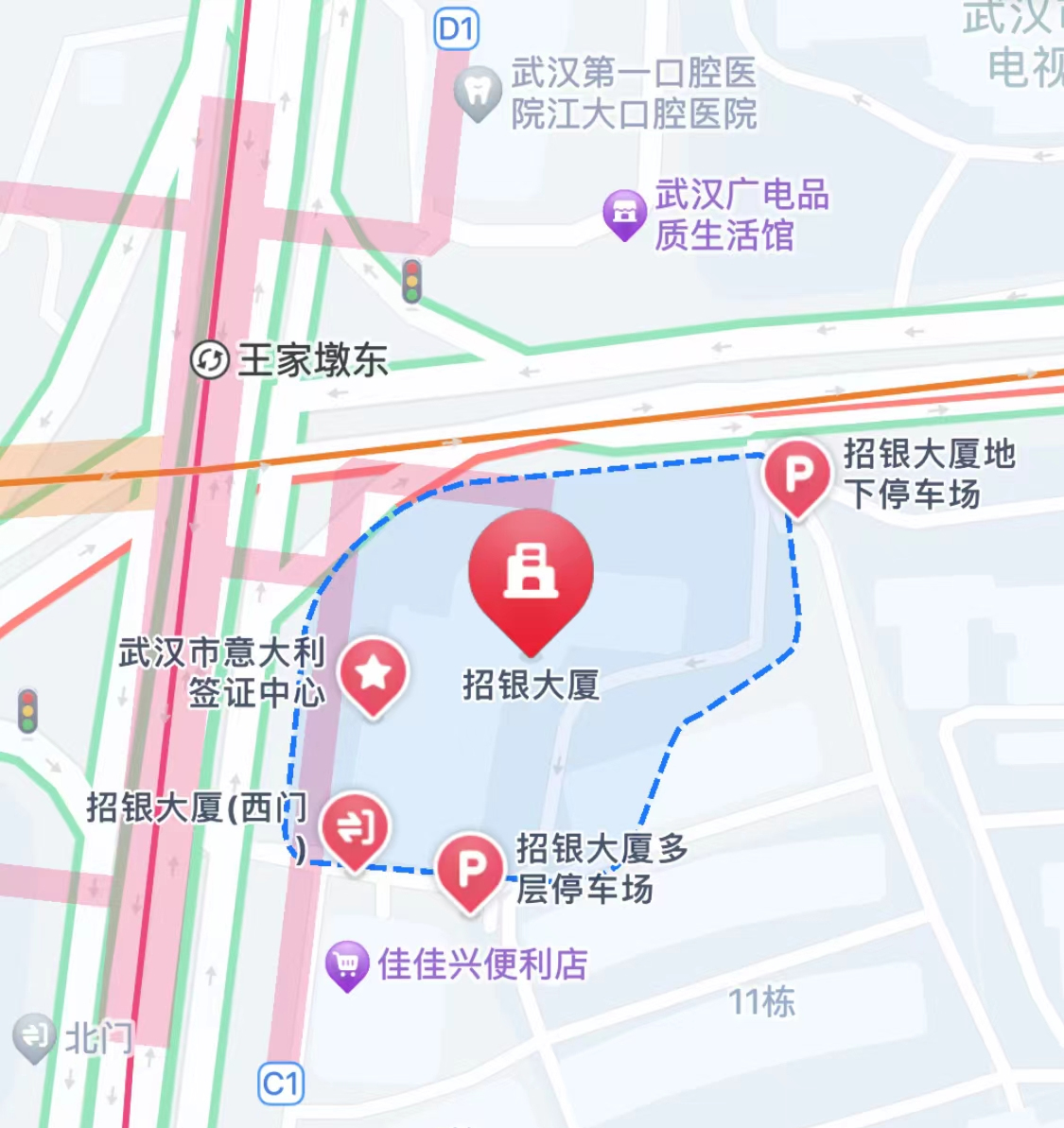Select the 武汉市意大利签证中心 star marker
Image resolution: width=1064 pixels, height=1128 pixels.
(373, 674)
